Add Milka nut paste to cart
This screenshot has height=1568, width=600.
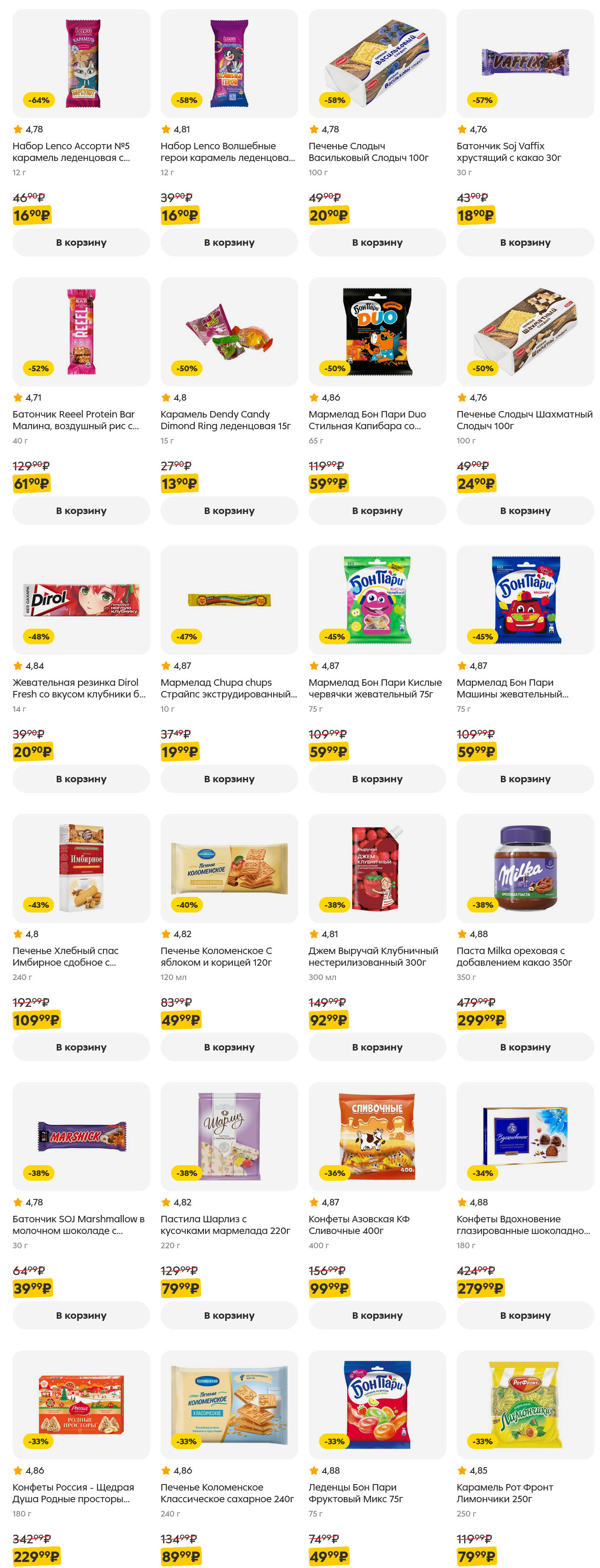tap(525, 1047)
